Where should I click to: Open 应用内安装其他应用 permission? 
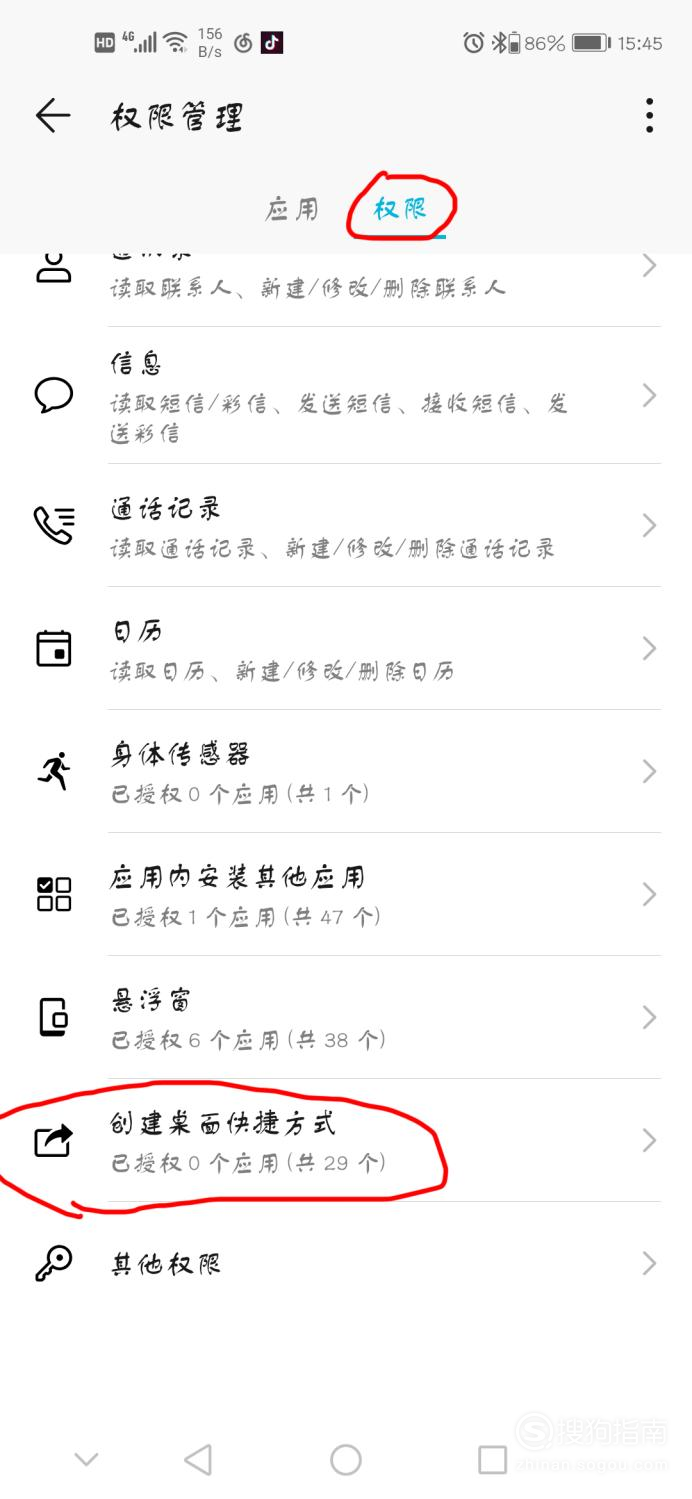click(346, 895)
